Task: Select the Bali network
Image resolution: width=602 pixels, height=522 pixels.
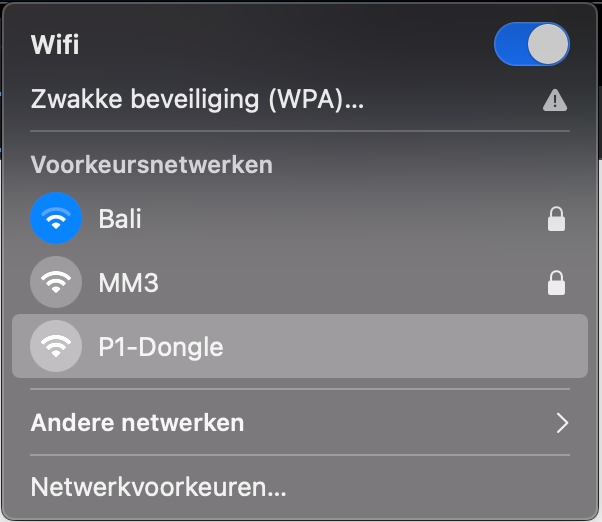Action: point(120,219)
